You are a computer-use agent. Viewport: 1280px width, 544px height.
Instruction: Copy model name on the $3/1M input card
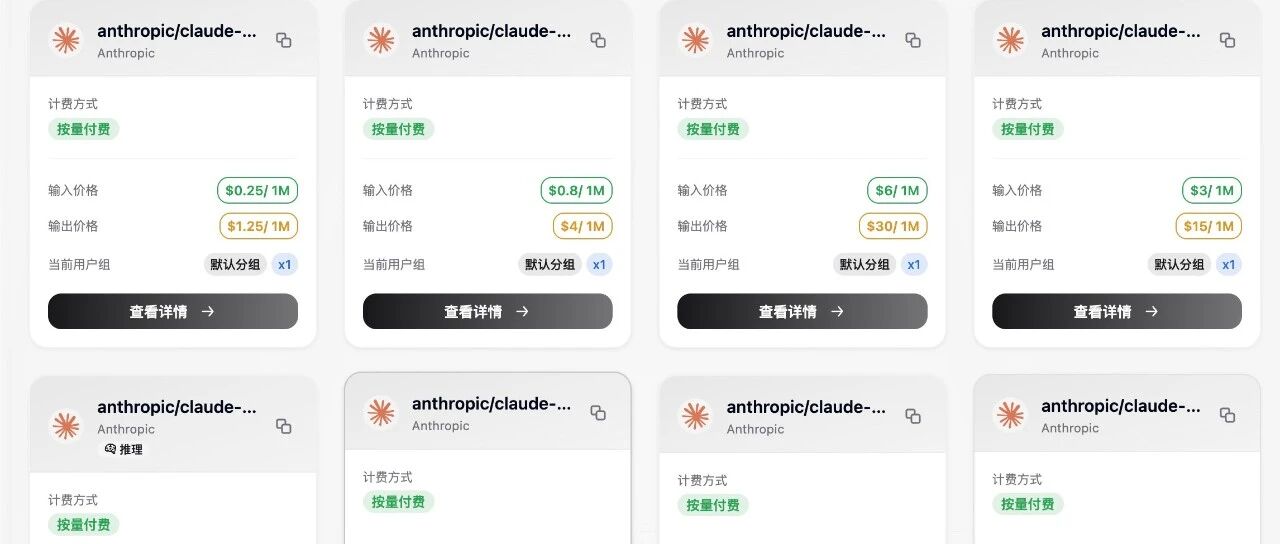(x=1227, y=40)
